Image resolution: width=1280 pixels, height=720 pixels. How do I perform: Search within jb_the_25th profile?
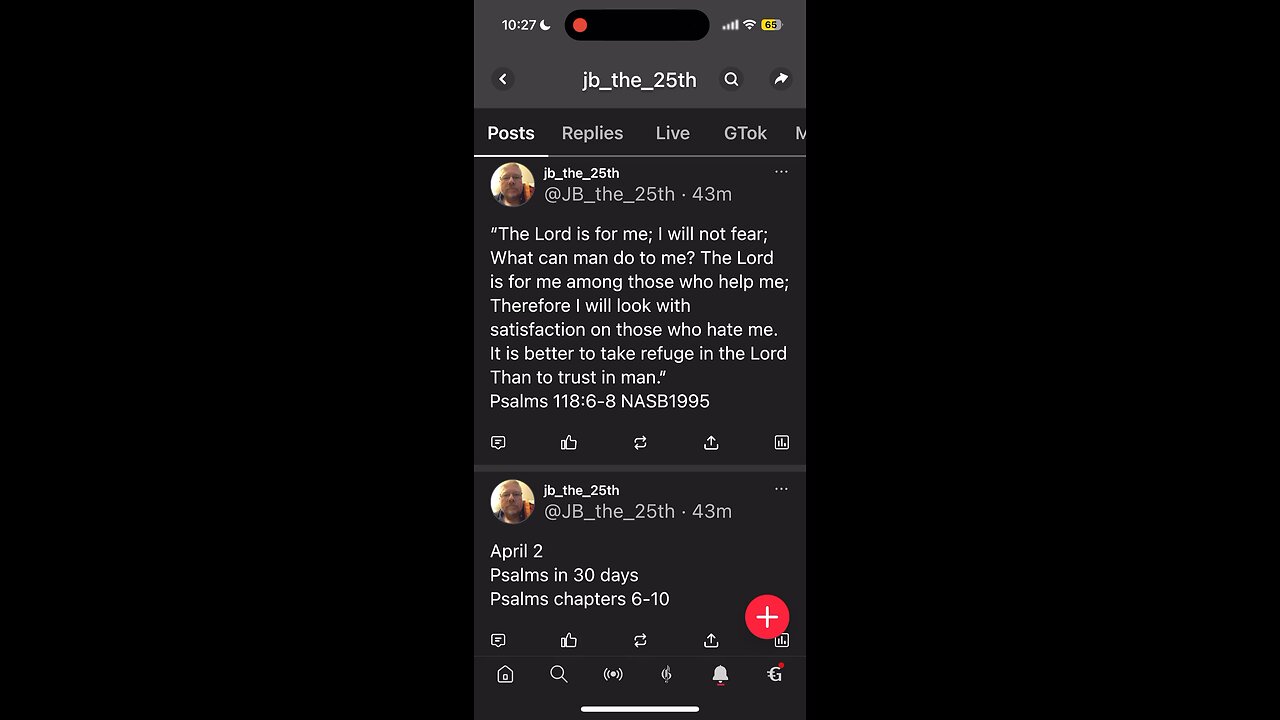(732, 79)
